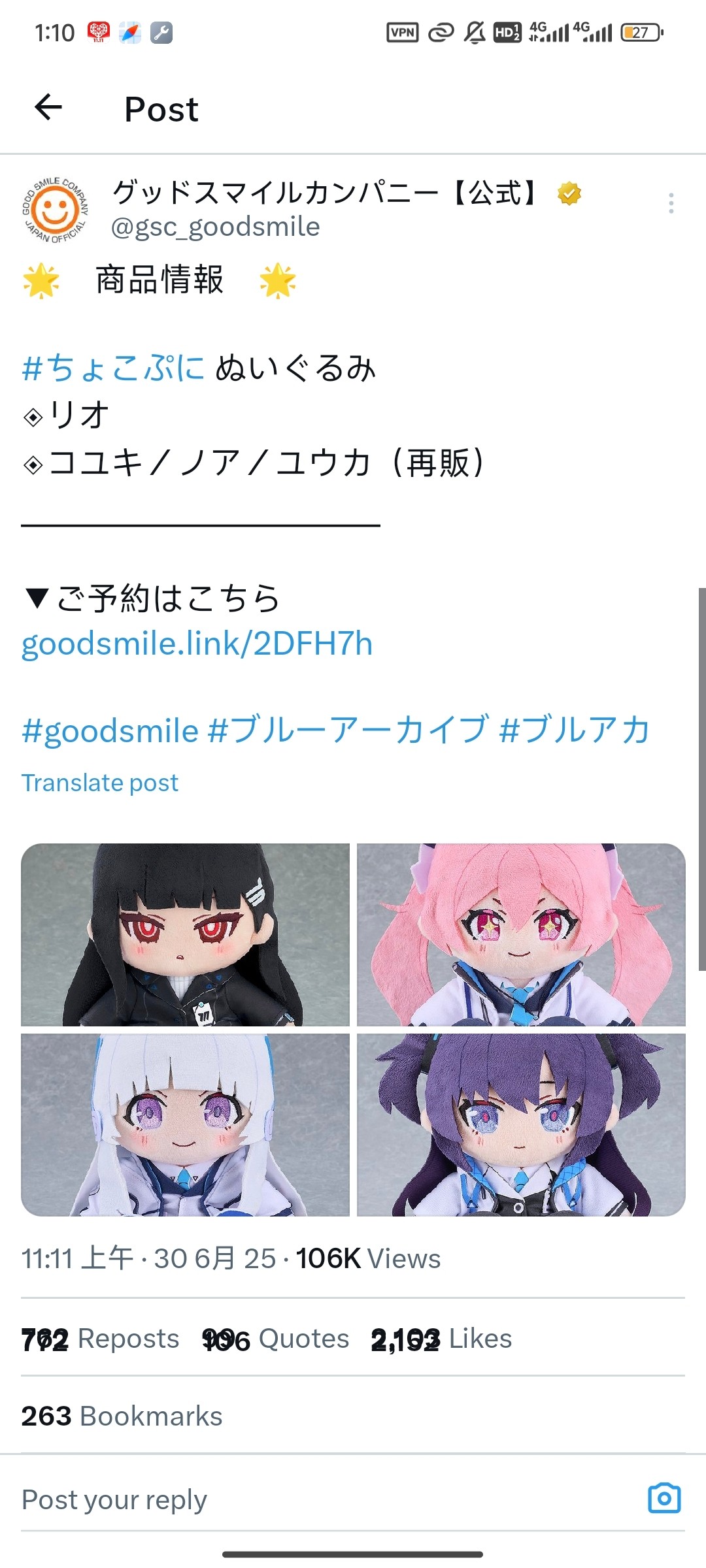Open the #ちょこぷに hashtag
Image resolution: width=706 pixels, height=1568 pixels.
114,368
